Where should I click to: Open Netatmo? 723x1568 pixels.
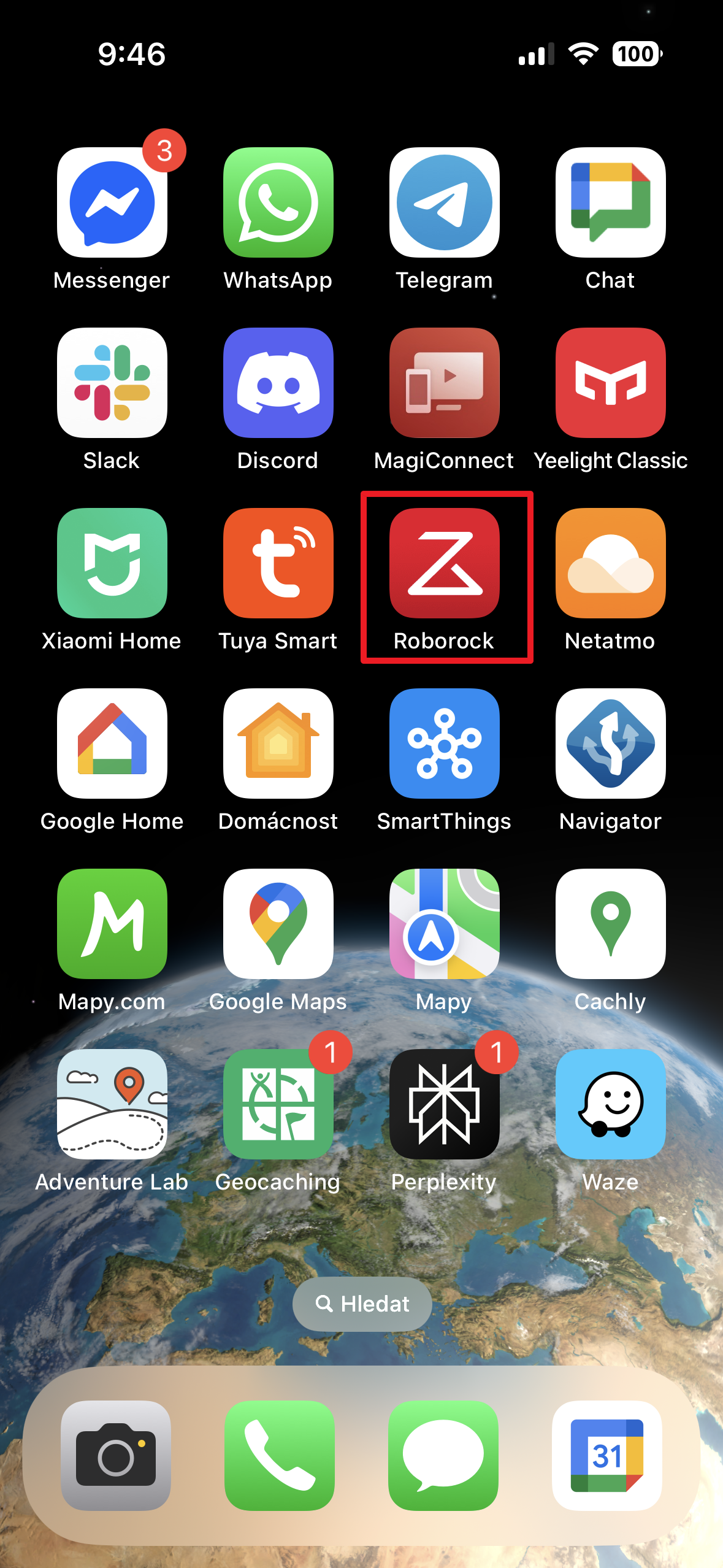pyautogui.click(x=610, y=563)
